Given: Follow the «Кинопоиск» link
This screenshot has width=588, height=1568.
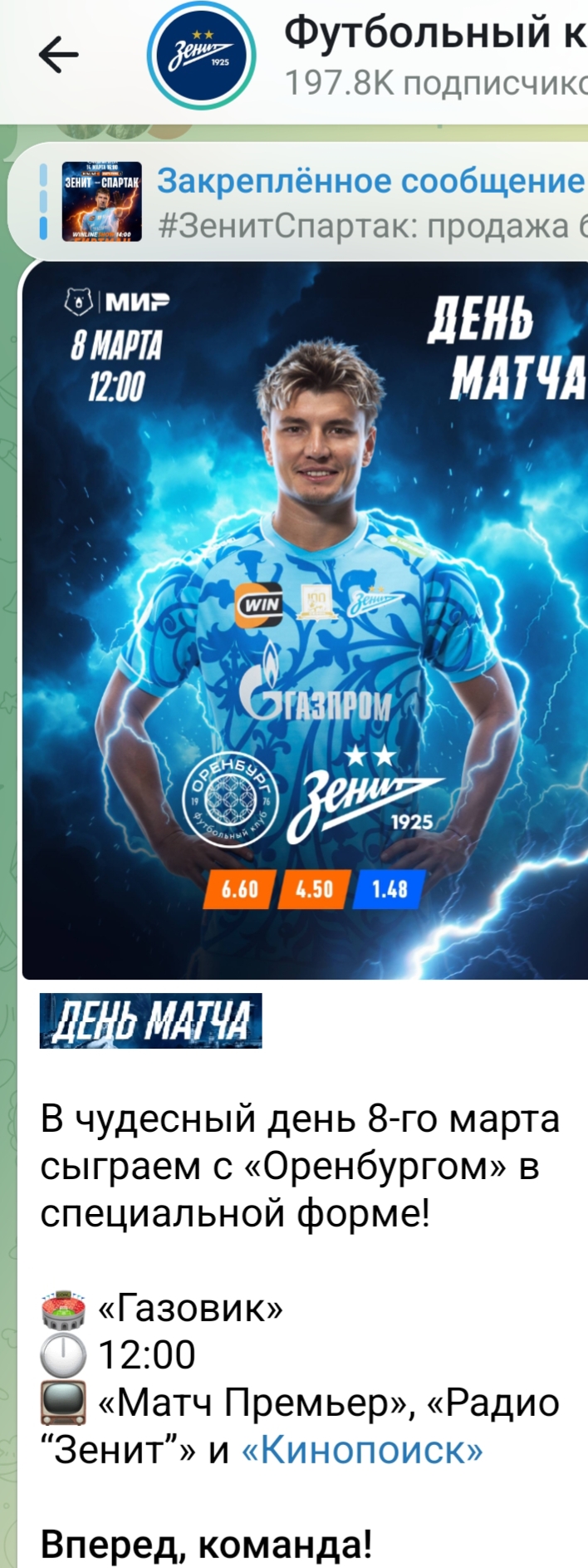Looking at the screenshot, I should coord(361,1450).
